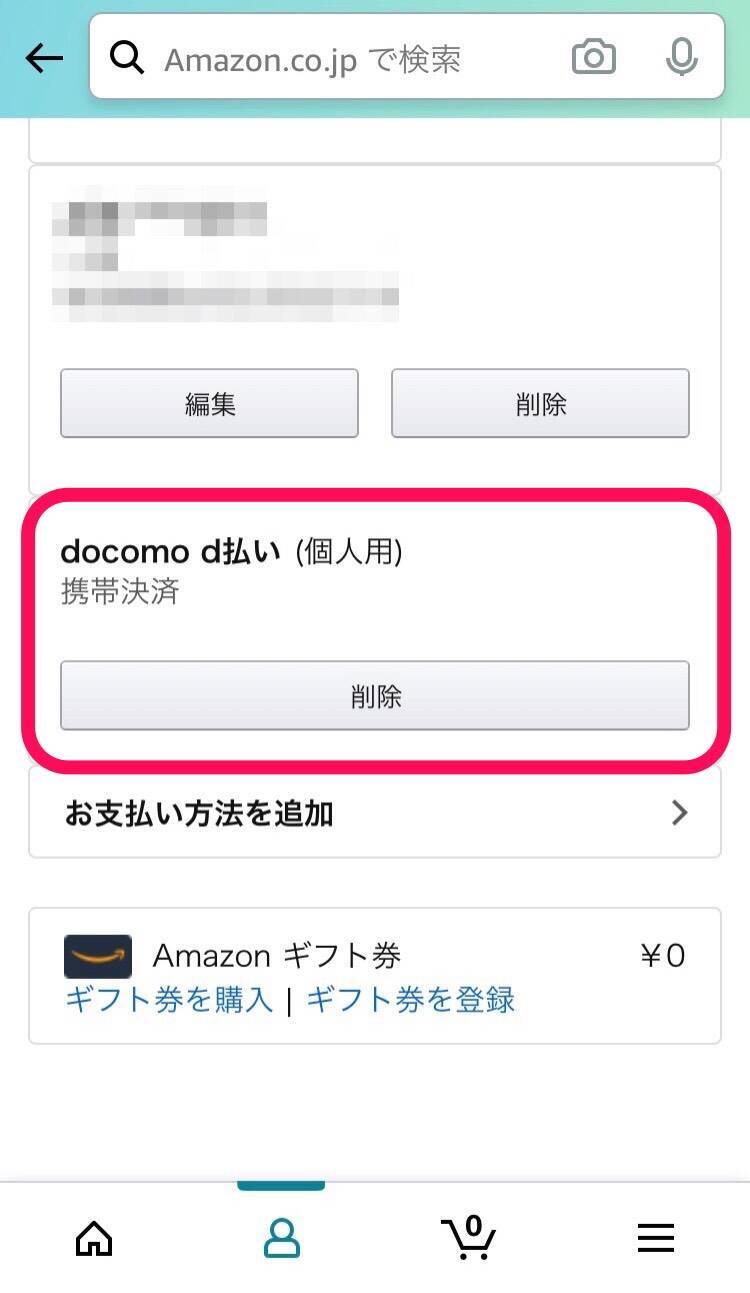Tap 削除 next to the 編集 button
The image size is (750, 1293).
tap(540, 403)
